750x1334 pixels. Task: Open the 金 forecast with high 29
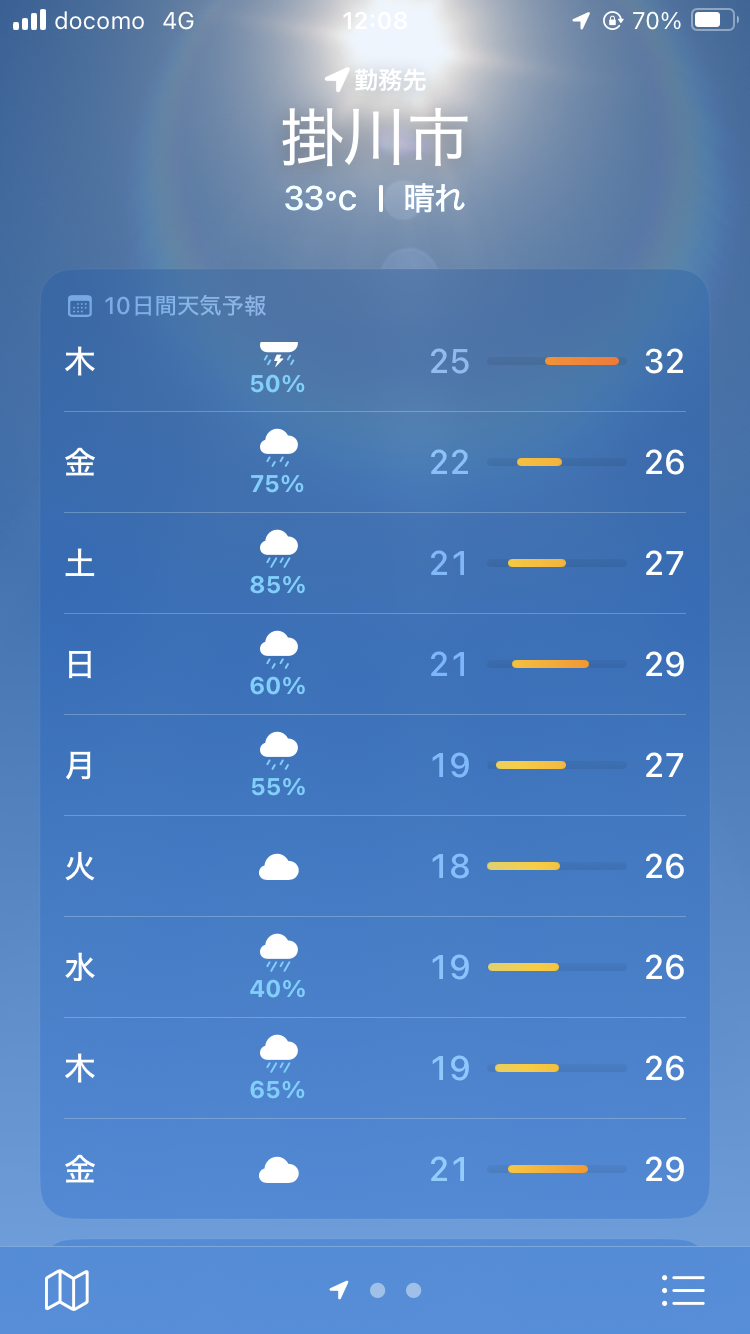[x=375, y=1169]
